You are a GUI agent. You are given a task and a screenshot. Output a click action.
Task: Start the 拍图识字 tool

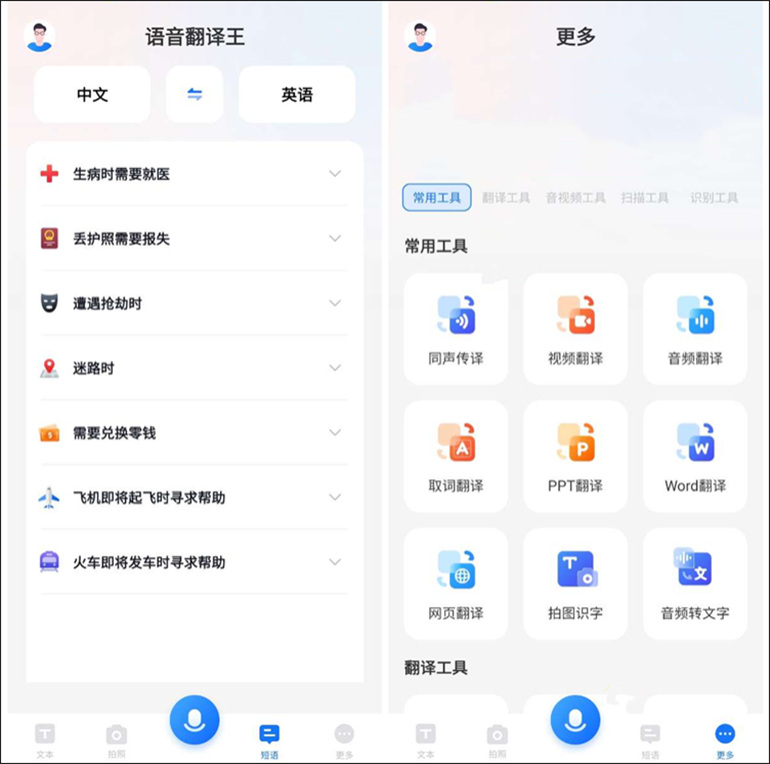click(x=575, y=583)
